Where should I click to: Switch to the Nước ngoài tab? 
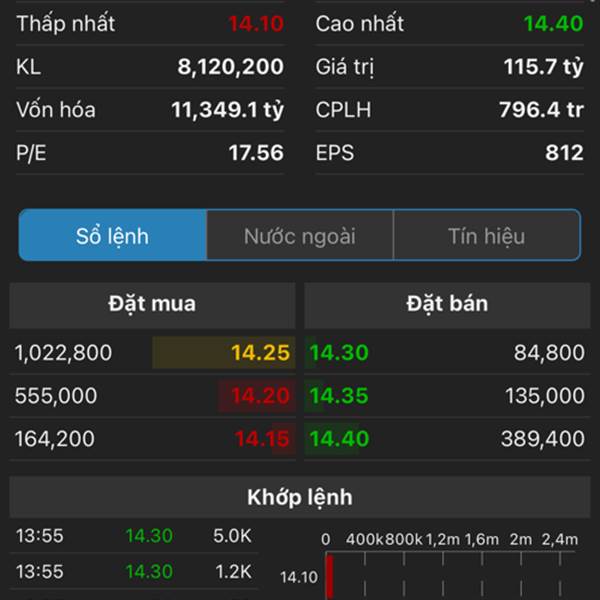pos(300,236)
